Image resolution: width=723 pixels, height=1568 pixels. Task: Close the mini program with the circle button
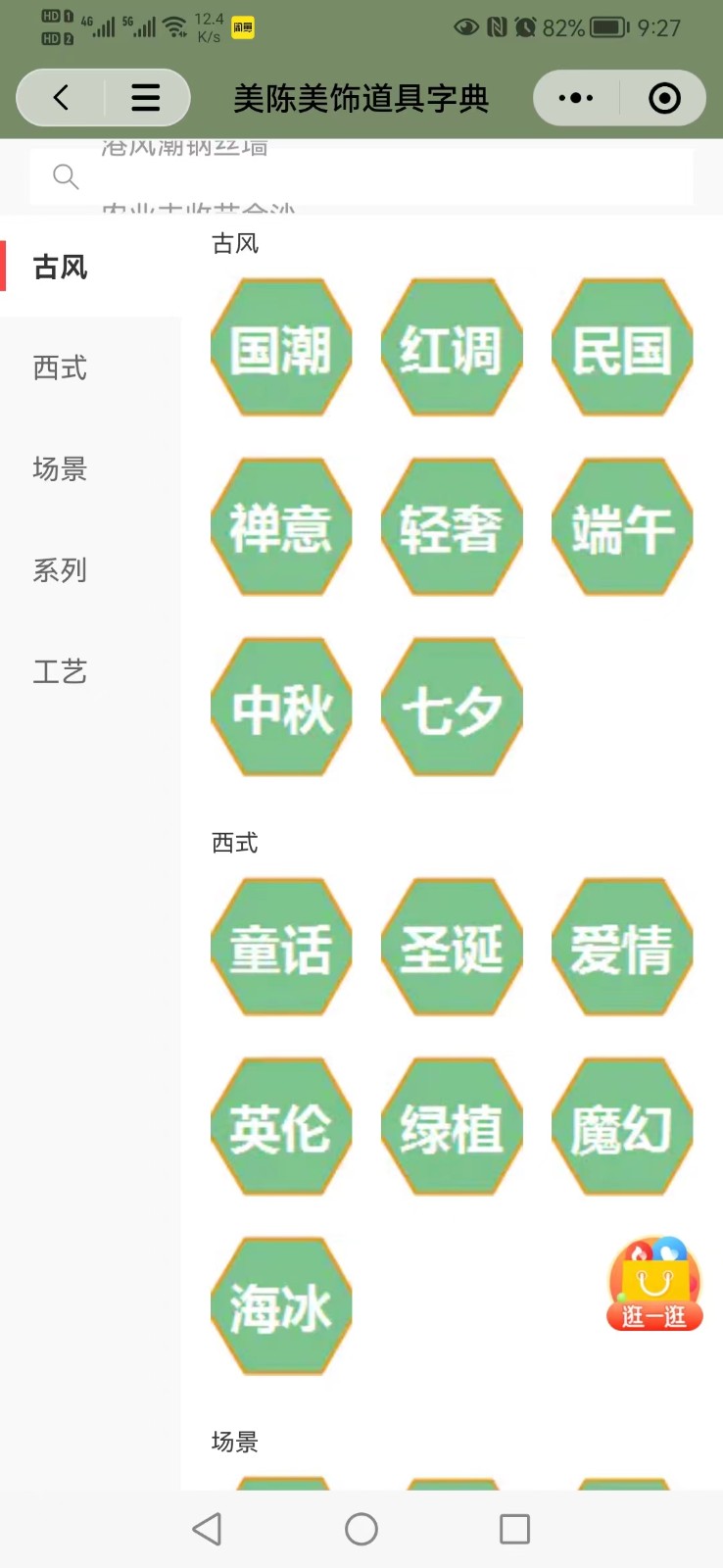(x=664, y=98)
